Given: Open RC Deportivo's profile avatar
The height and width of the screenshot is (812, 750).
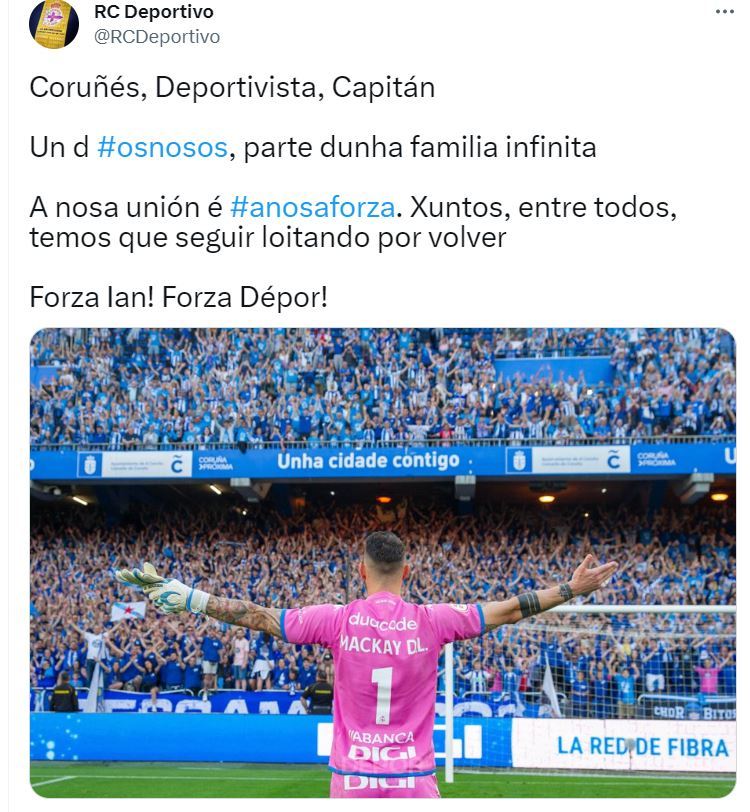Looking at the screenshot, I should tap(53, 23).
